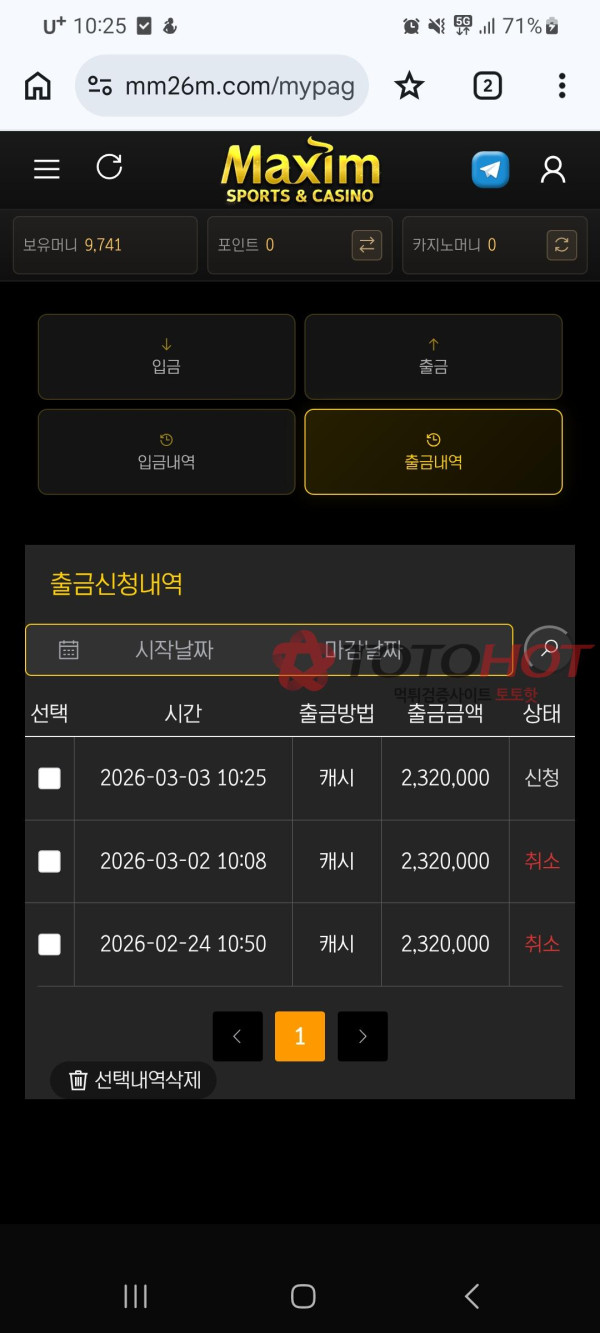Screen dimensions: 600x1333
Task: Delete selected records with 선택내역삭제
Action: tap(134, 1080)
